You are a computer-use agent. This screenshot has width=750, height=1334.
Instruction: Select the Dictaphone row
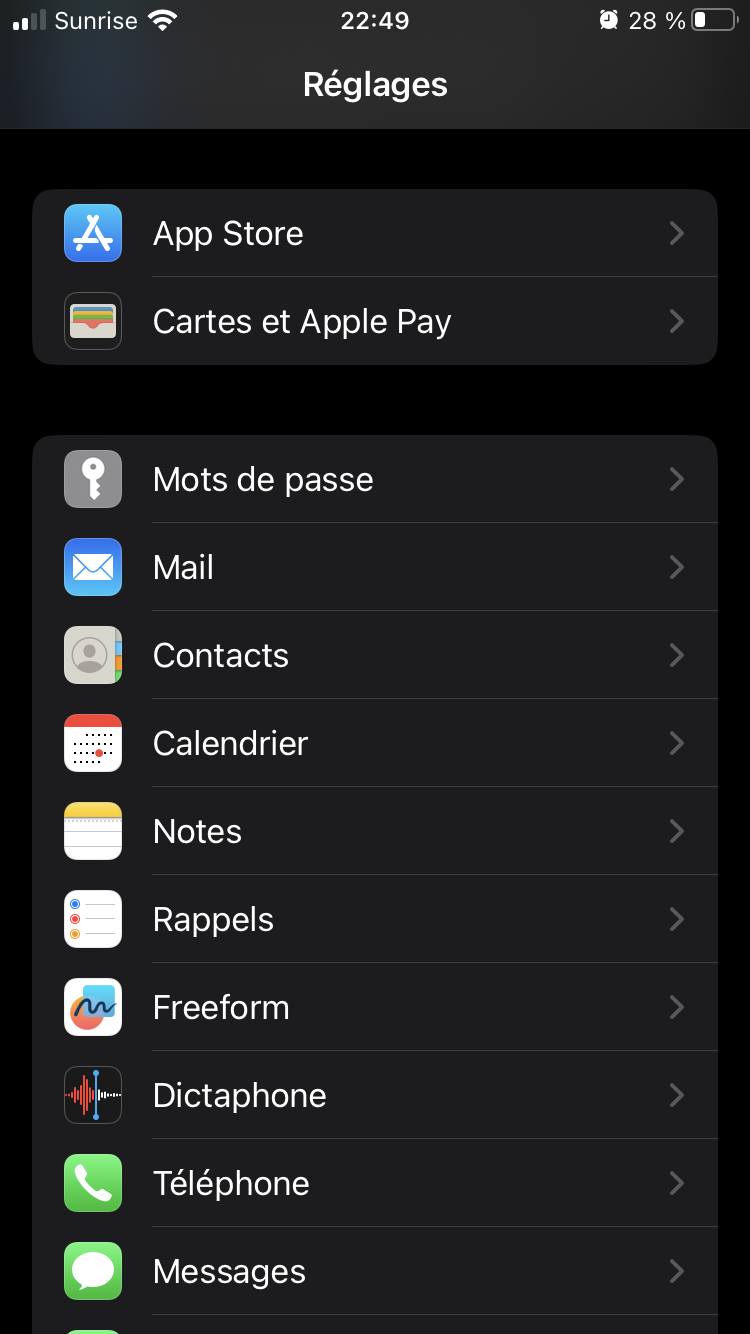click(x=375, y=1095)
